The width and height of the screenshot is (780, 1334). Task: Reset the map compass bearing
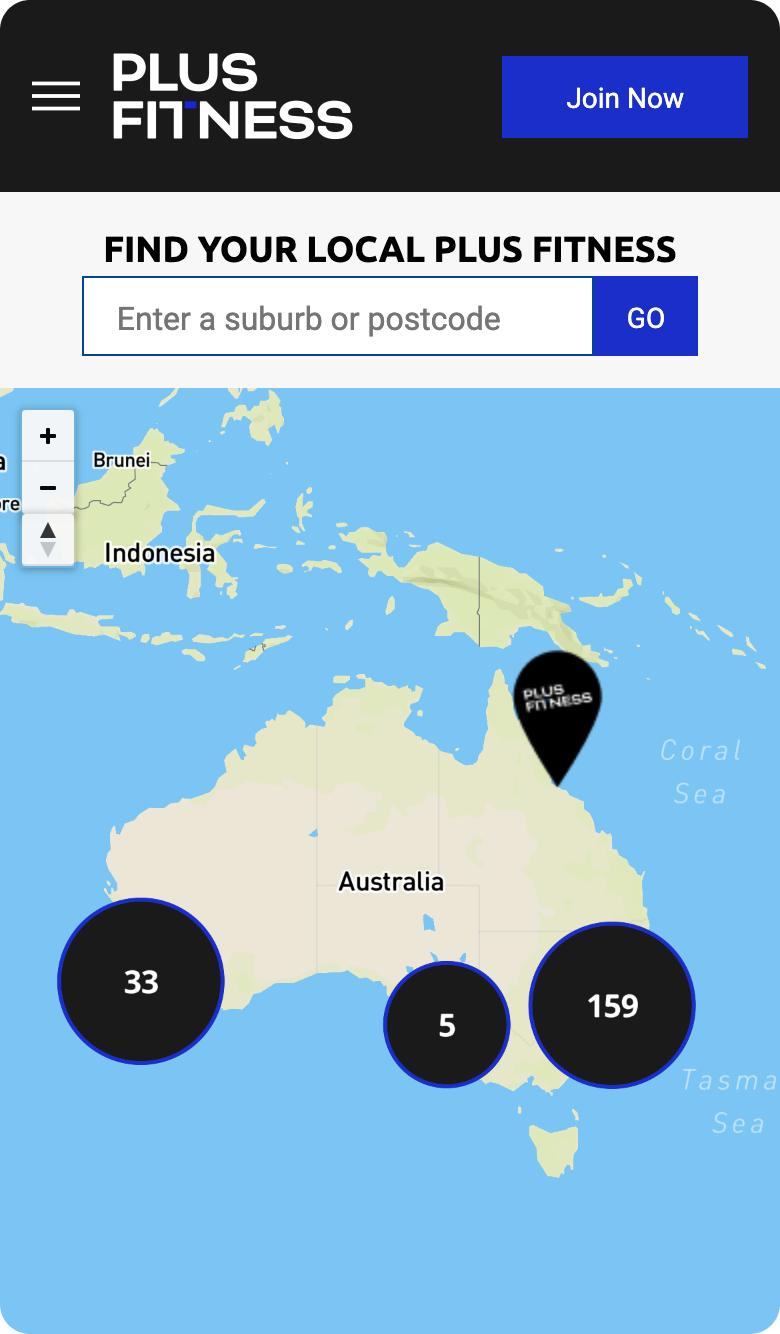48,540
